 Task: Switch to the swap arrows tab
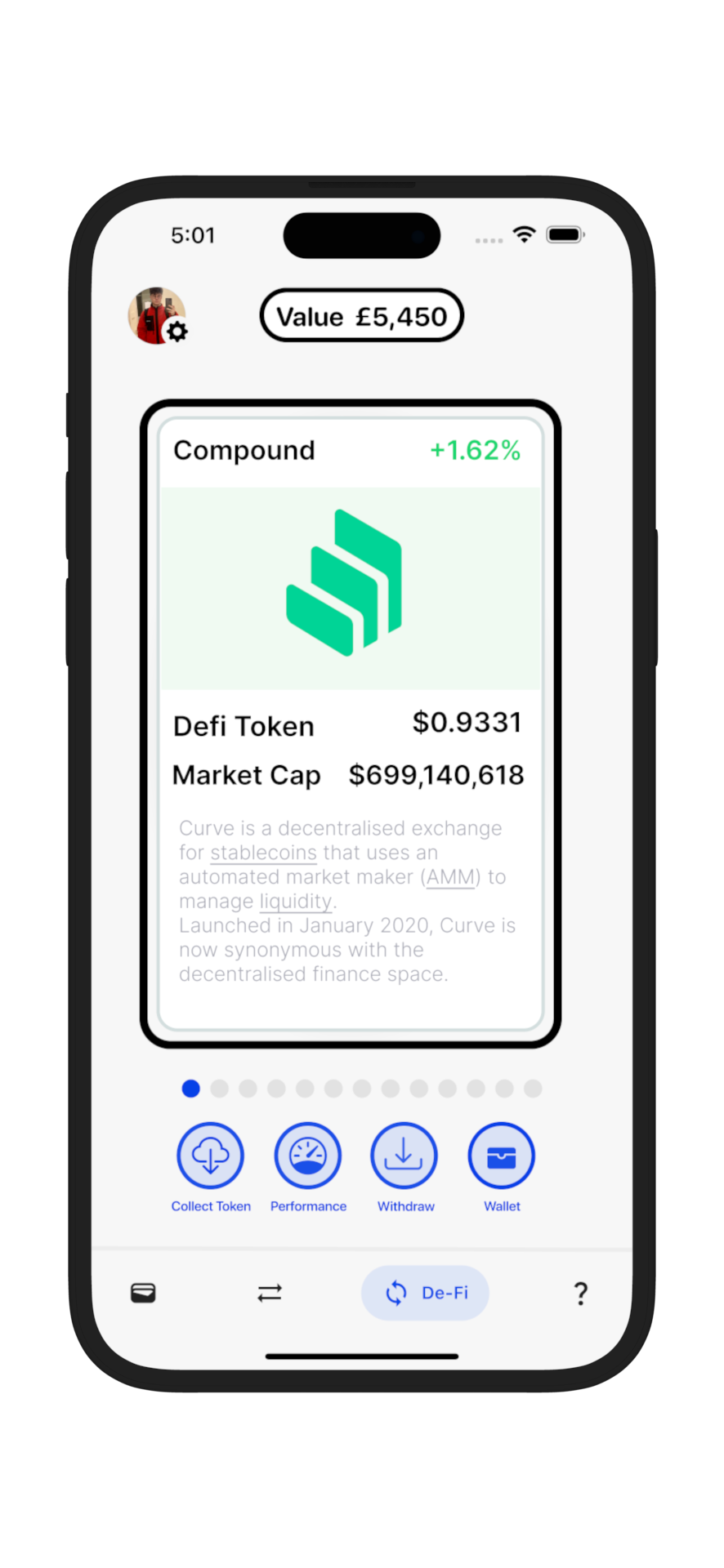tap(270, 1293)
